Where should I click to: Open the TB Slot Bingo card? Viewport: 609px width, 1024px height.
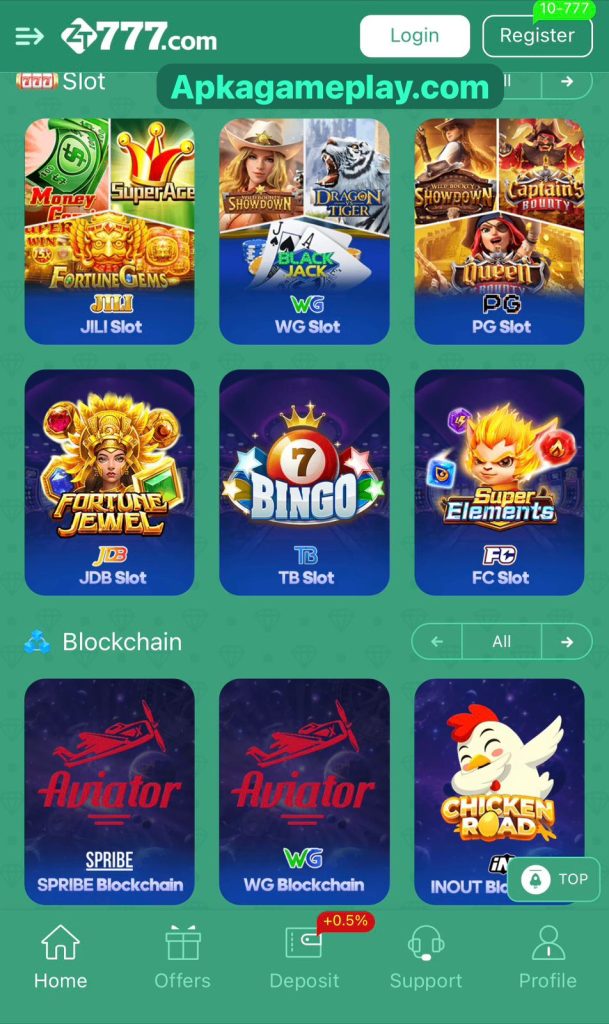tap(304, 482)
